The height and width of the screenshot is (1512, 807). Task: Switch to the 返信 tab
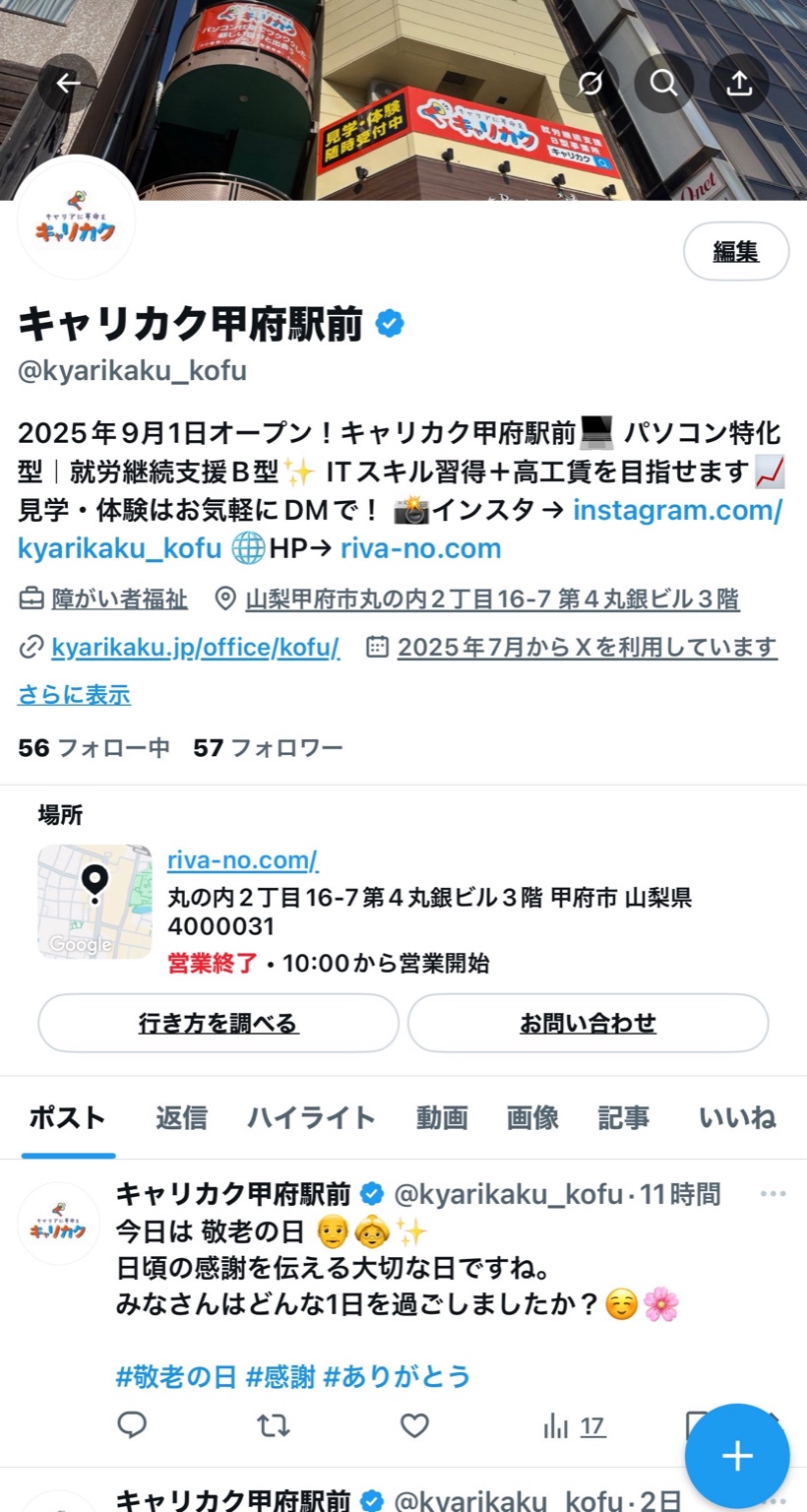tap(181, 1118)
